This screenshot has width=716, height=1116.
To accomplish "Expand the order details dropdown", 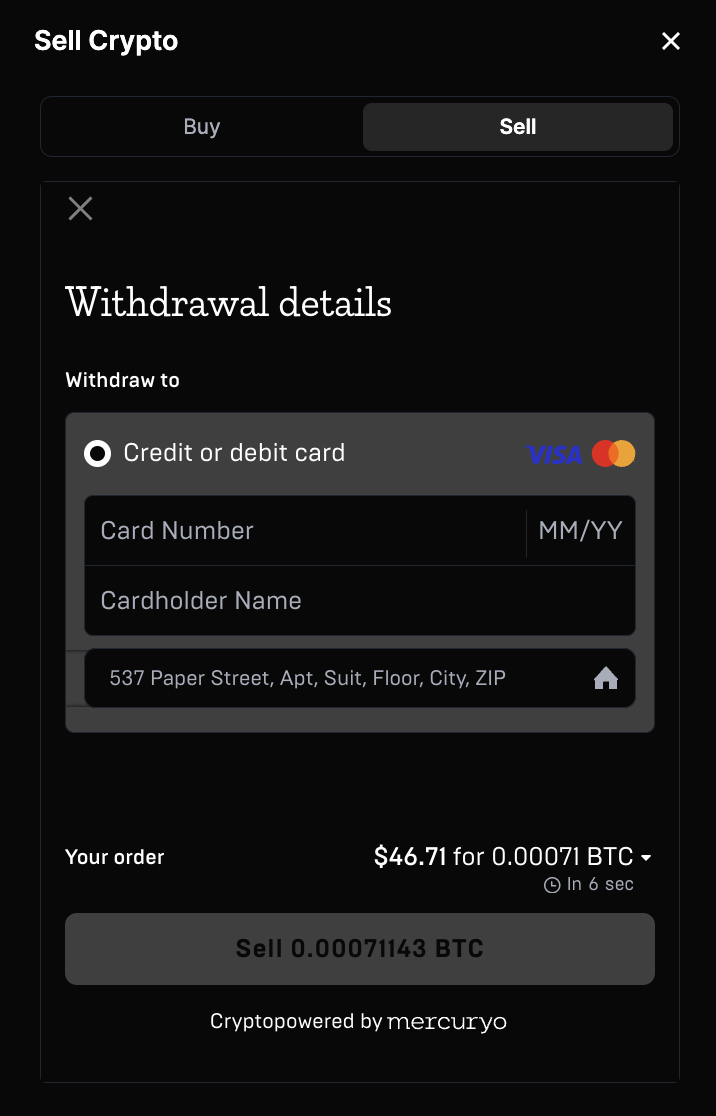I will 646,858.
